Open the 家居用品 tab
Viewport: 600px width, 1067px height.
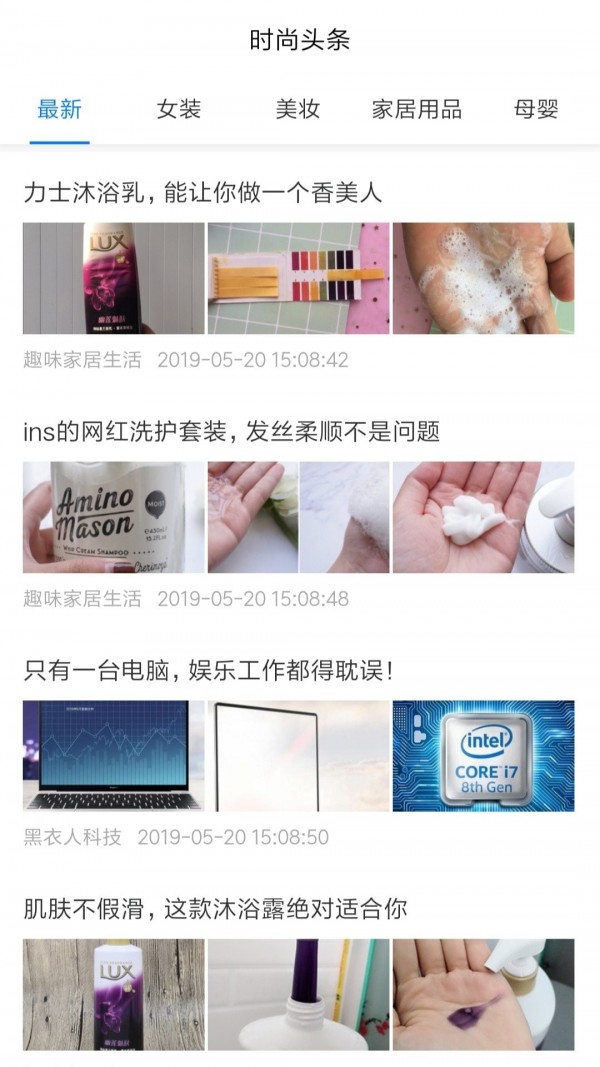[416, 109]
